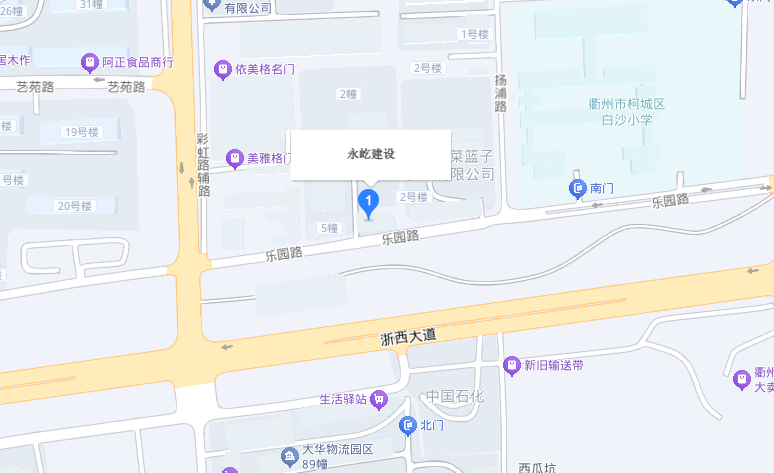This screenshot has width=774, height=473.
Task: Tap the 新旧输送带 shop point
Action: pos(512,365)
